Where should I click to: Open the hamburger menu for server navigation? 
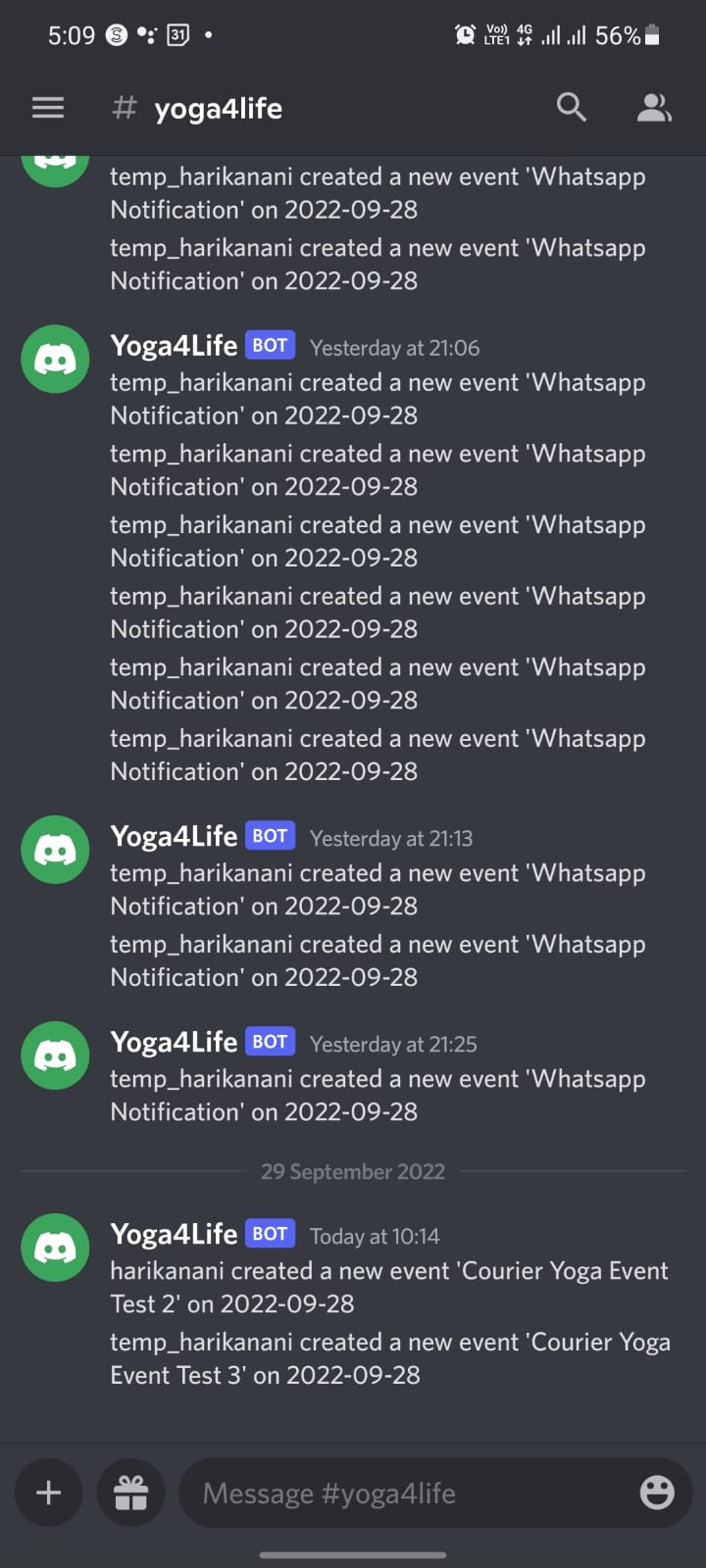coord(47,108)
